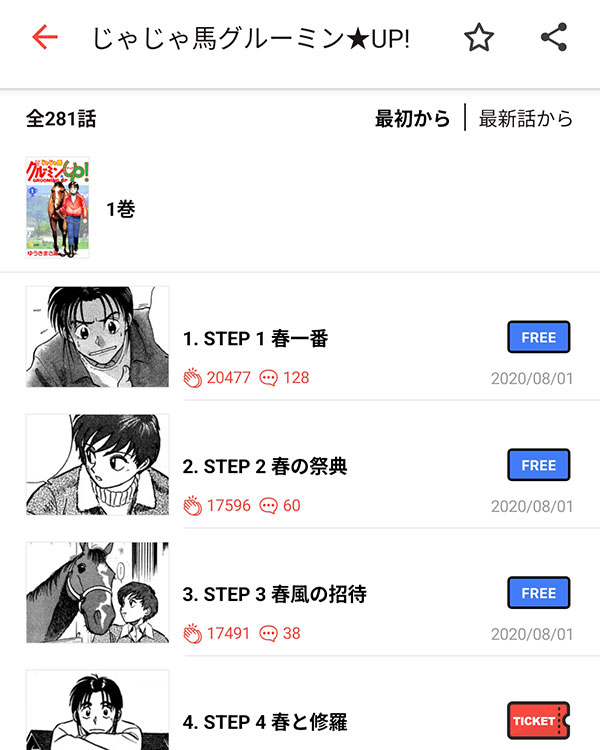The image size is (600, 750).
Task: Open episode STEP 2 春の祭典
Action: pos(265,466)
